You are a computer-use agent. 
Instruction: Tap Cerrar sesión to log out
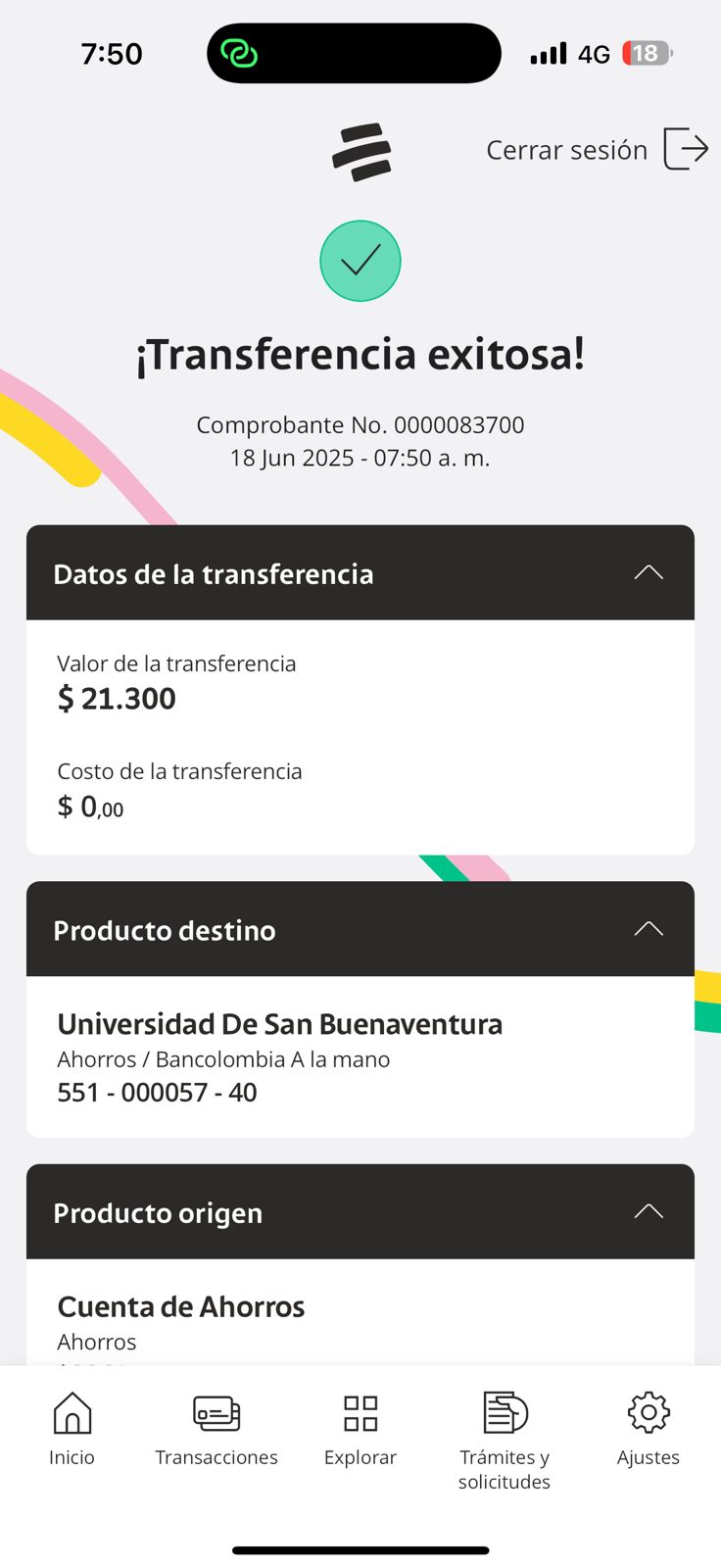click(597, 149)
